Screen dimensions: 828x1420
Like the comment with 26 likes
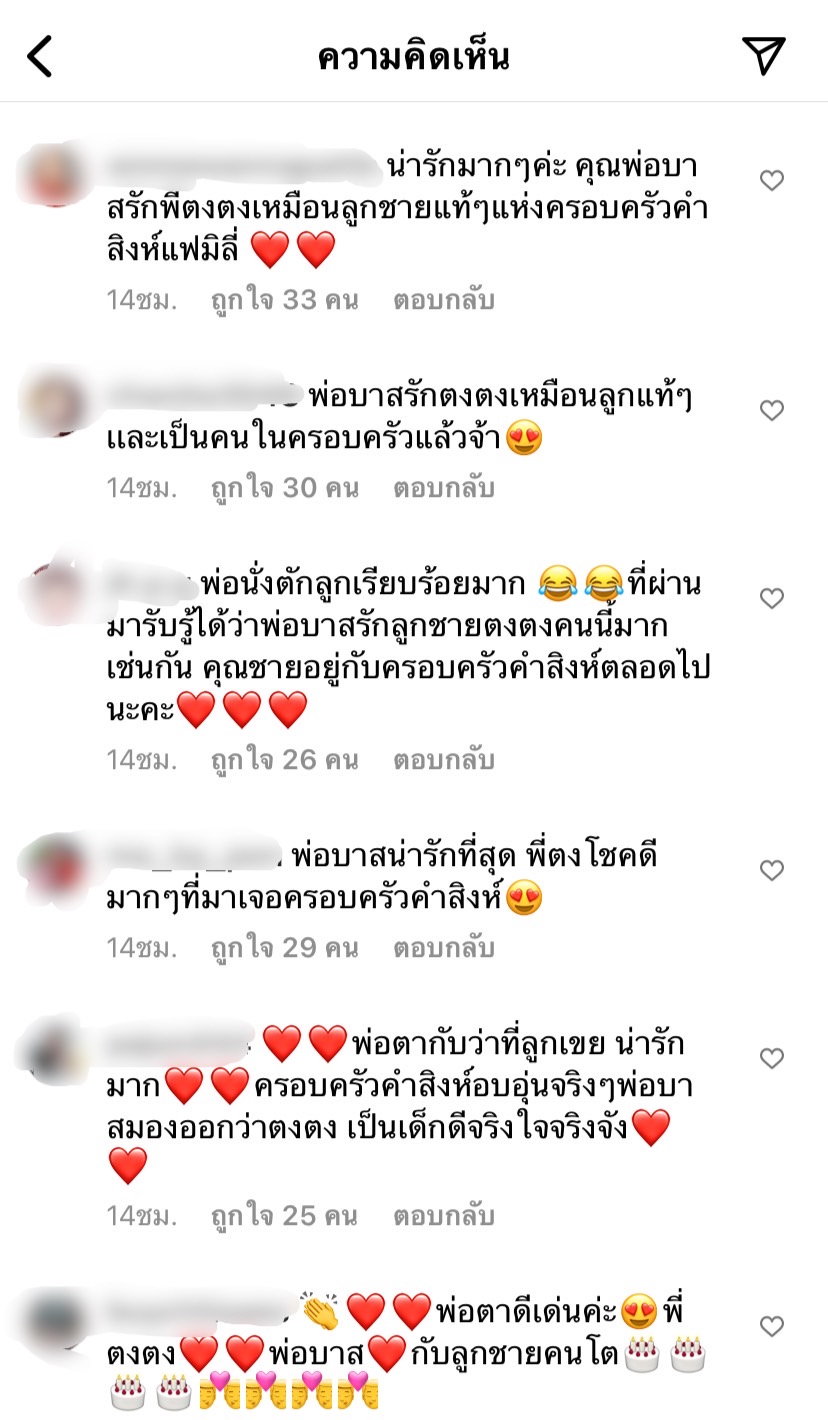click(771, 598)
